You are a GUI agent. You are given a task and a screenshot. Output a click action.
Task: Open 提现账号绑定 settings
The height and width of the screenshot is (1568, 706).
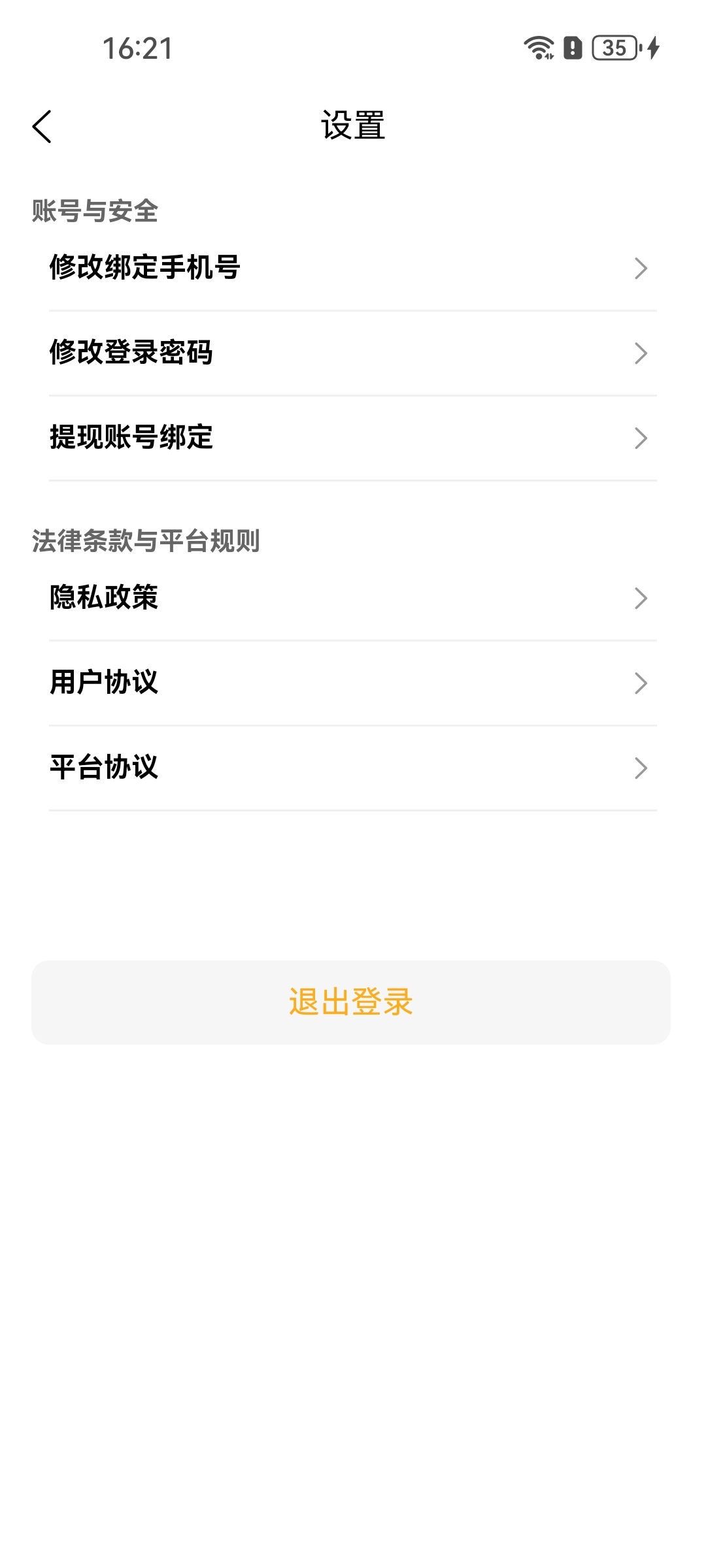353,438
